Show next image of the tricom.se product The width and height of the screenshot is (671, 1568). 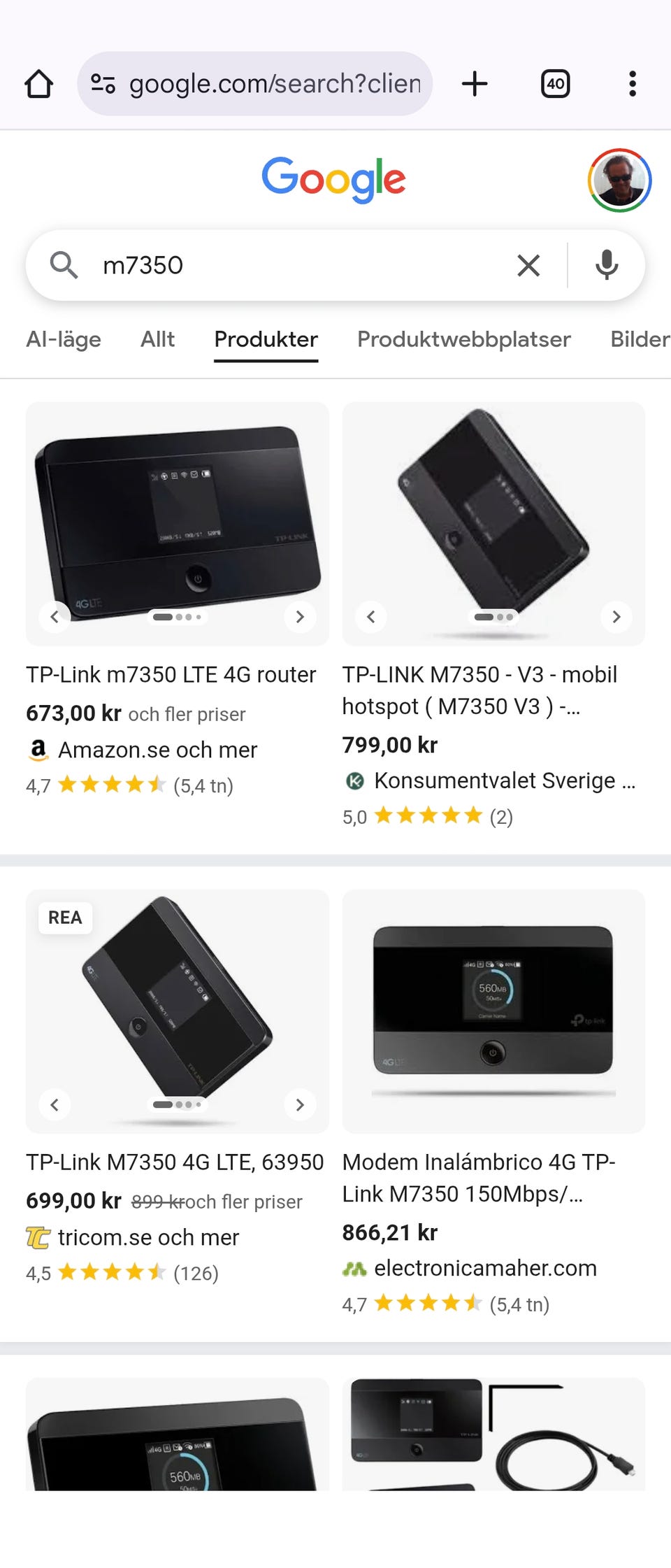pos(300,1104)
